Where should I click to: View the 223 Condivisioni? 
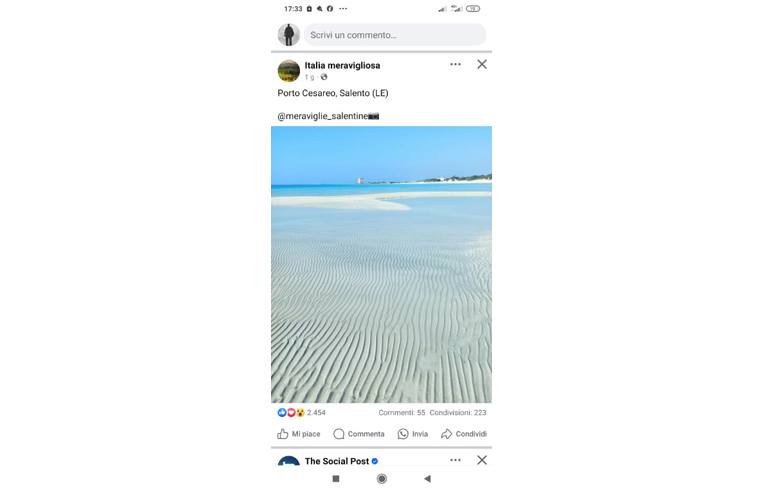point(458,412)
